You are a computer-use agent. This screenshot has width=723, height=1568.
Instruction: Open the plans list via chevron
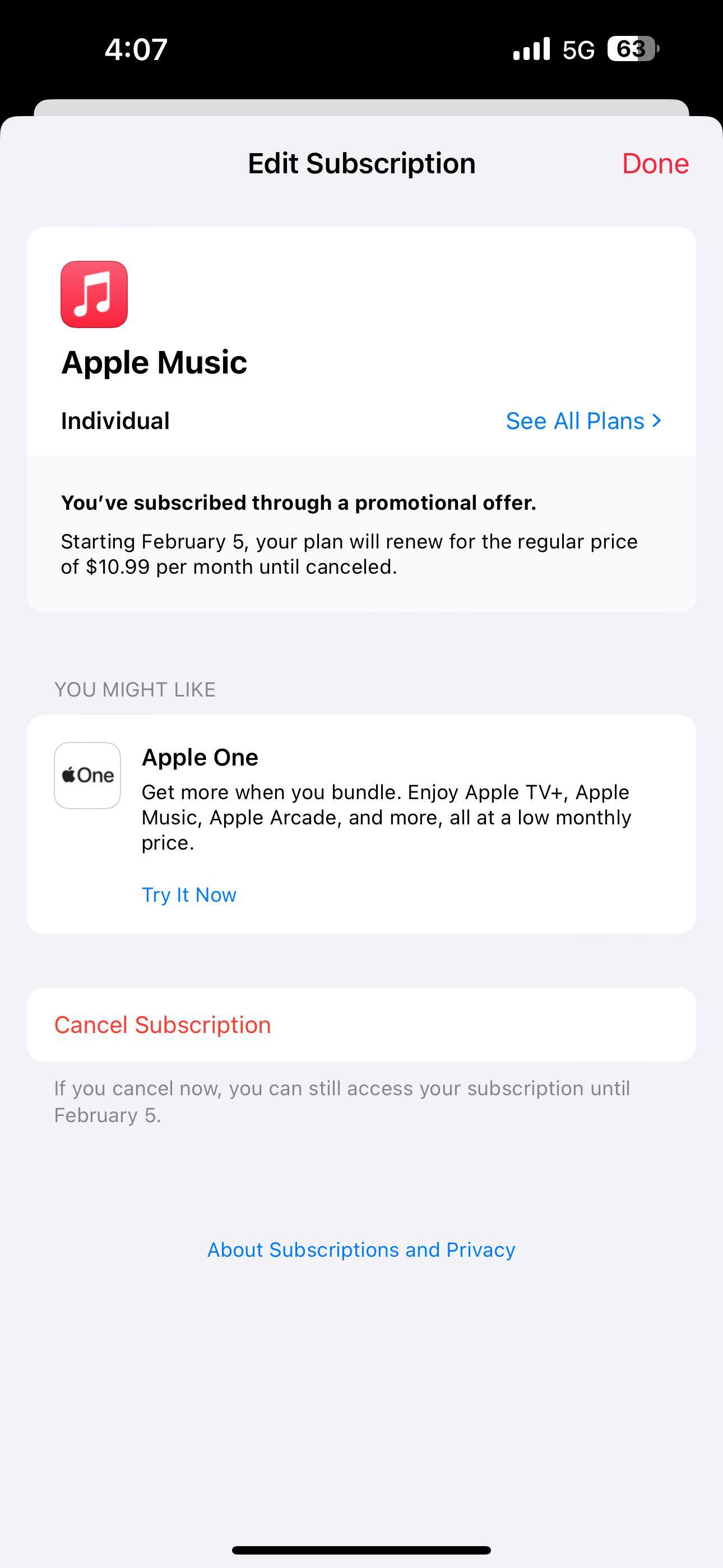pos(657,420)
